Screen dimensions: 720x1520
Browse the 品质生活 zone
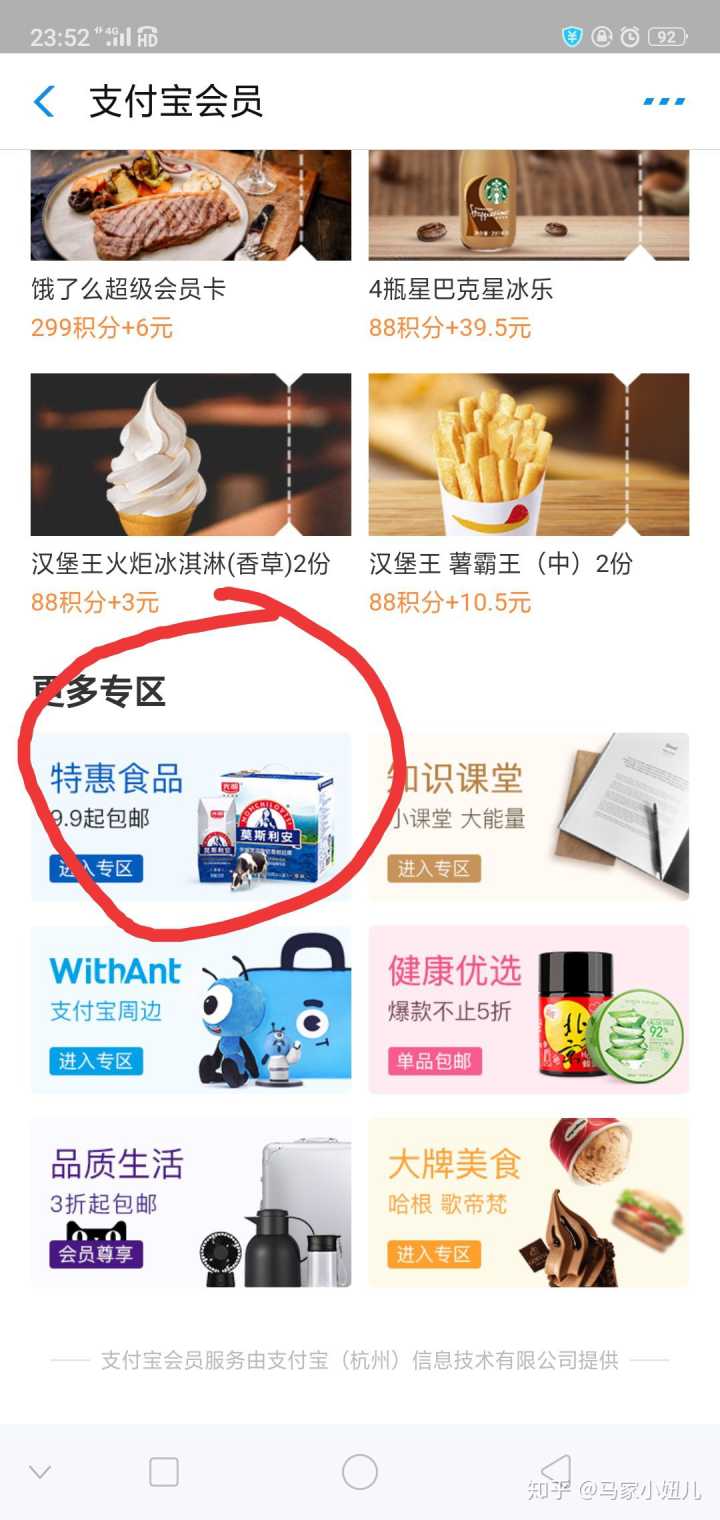tap(190, 1202)
